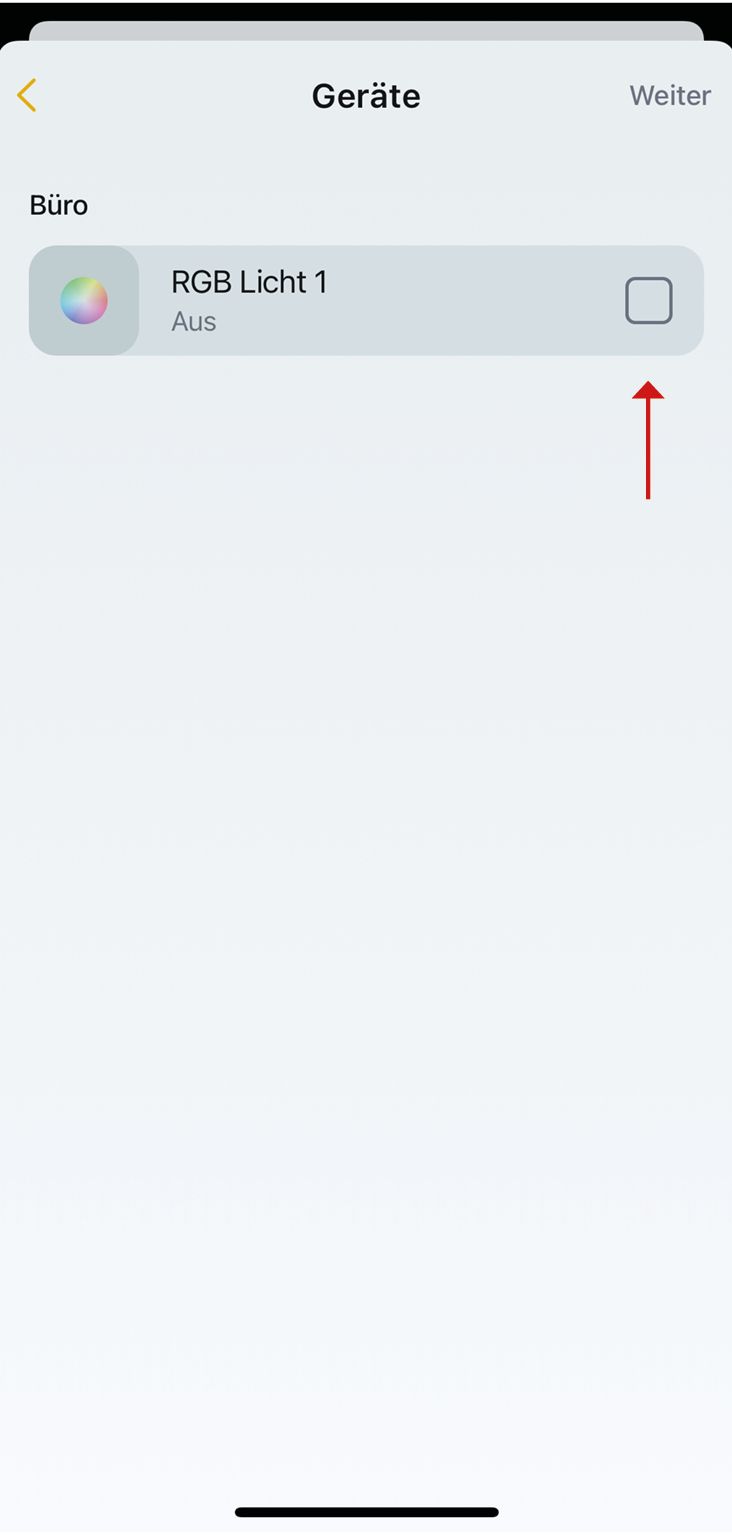Image resolution: width=732 pixels, height=1535 pixels.
Task: Tap Weiter to continue
Action: click(x=669, y=96)
